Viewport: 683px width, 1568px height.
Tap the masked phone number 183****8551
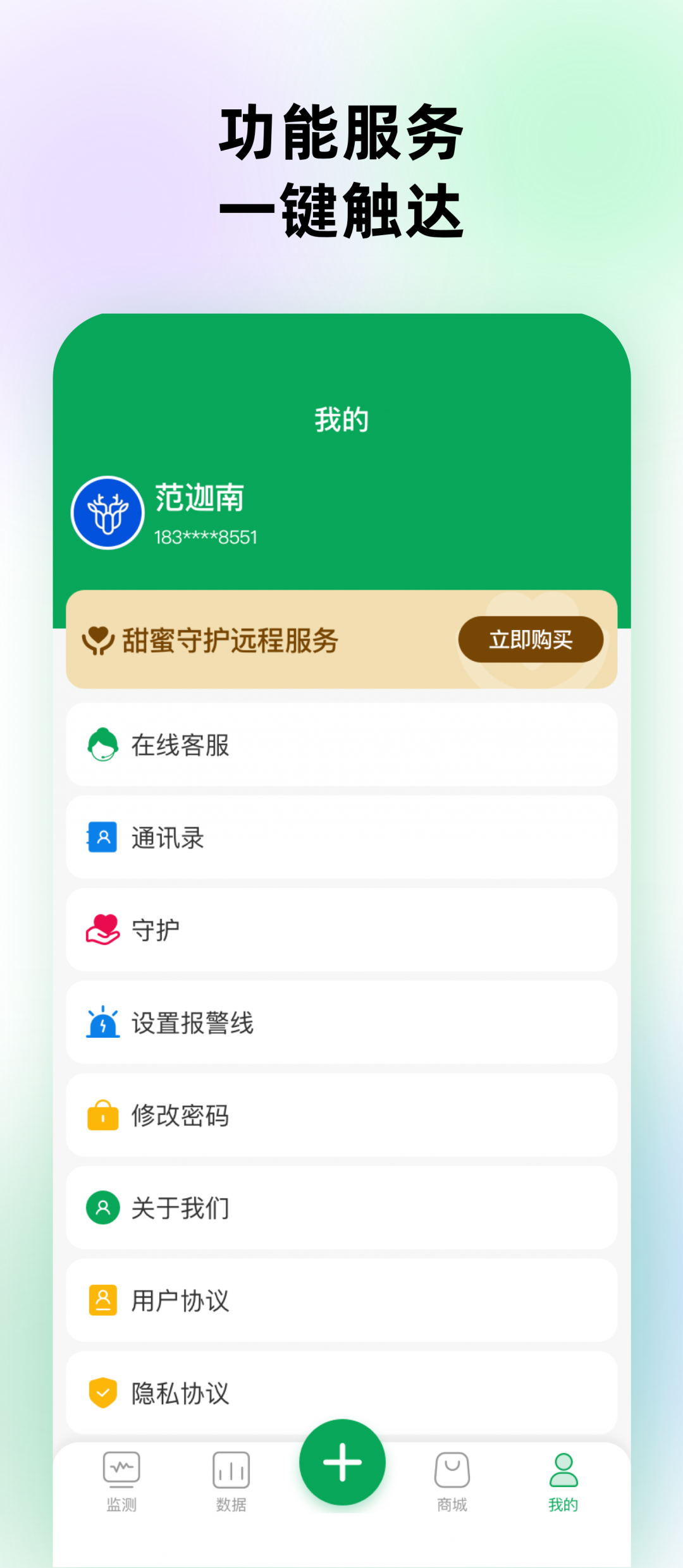tap(206, 537)
